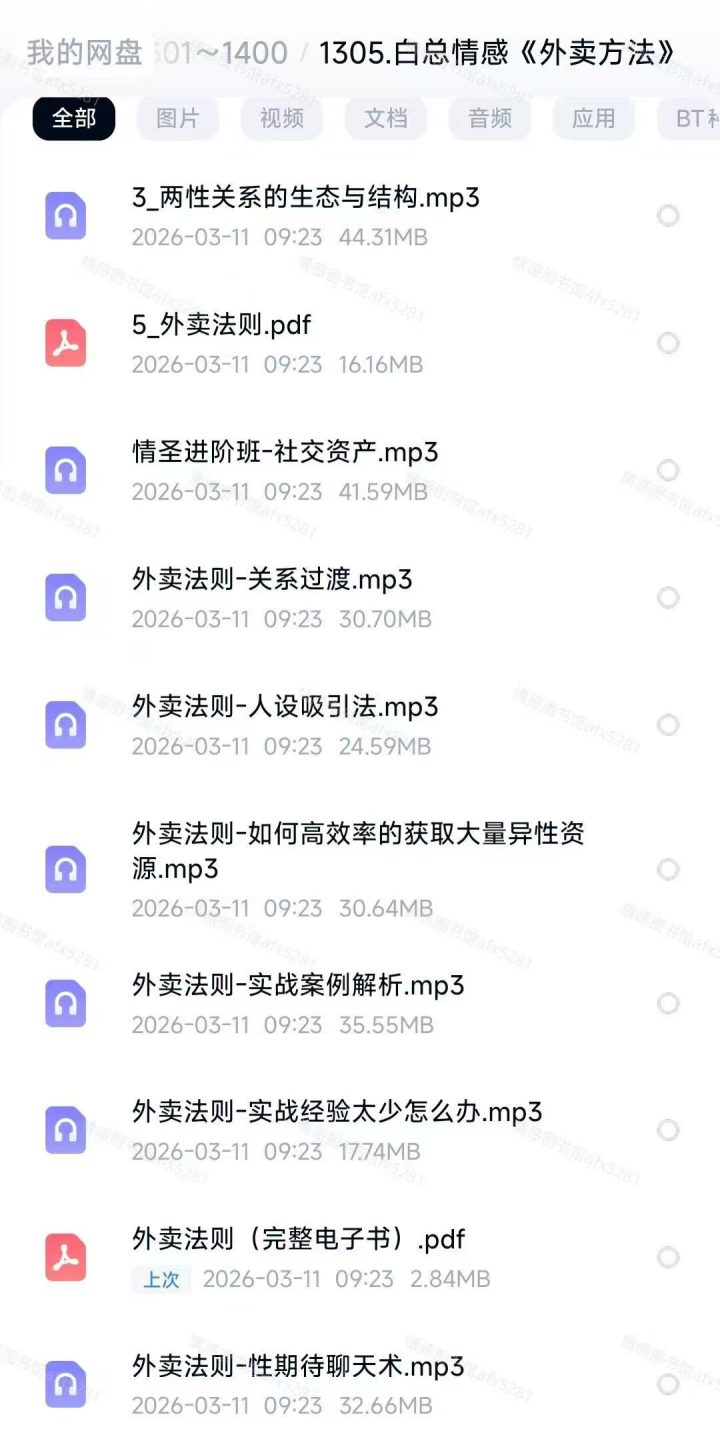This screenshot has width=720, height=1441.
Task: Select 外卖法则-关系过渡.mp3 with its checkbox
Action: [668, 598]
